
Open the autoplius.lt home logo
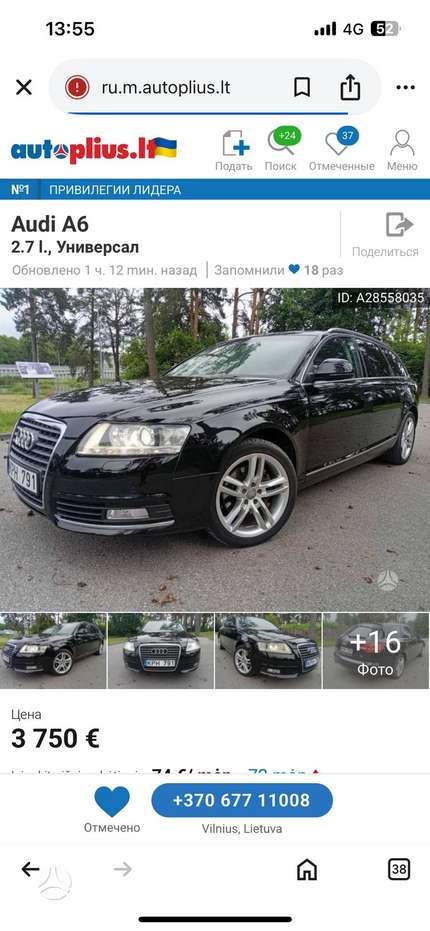(94, 150)
